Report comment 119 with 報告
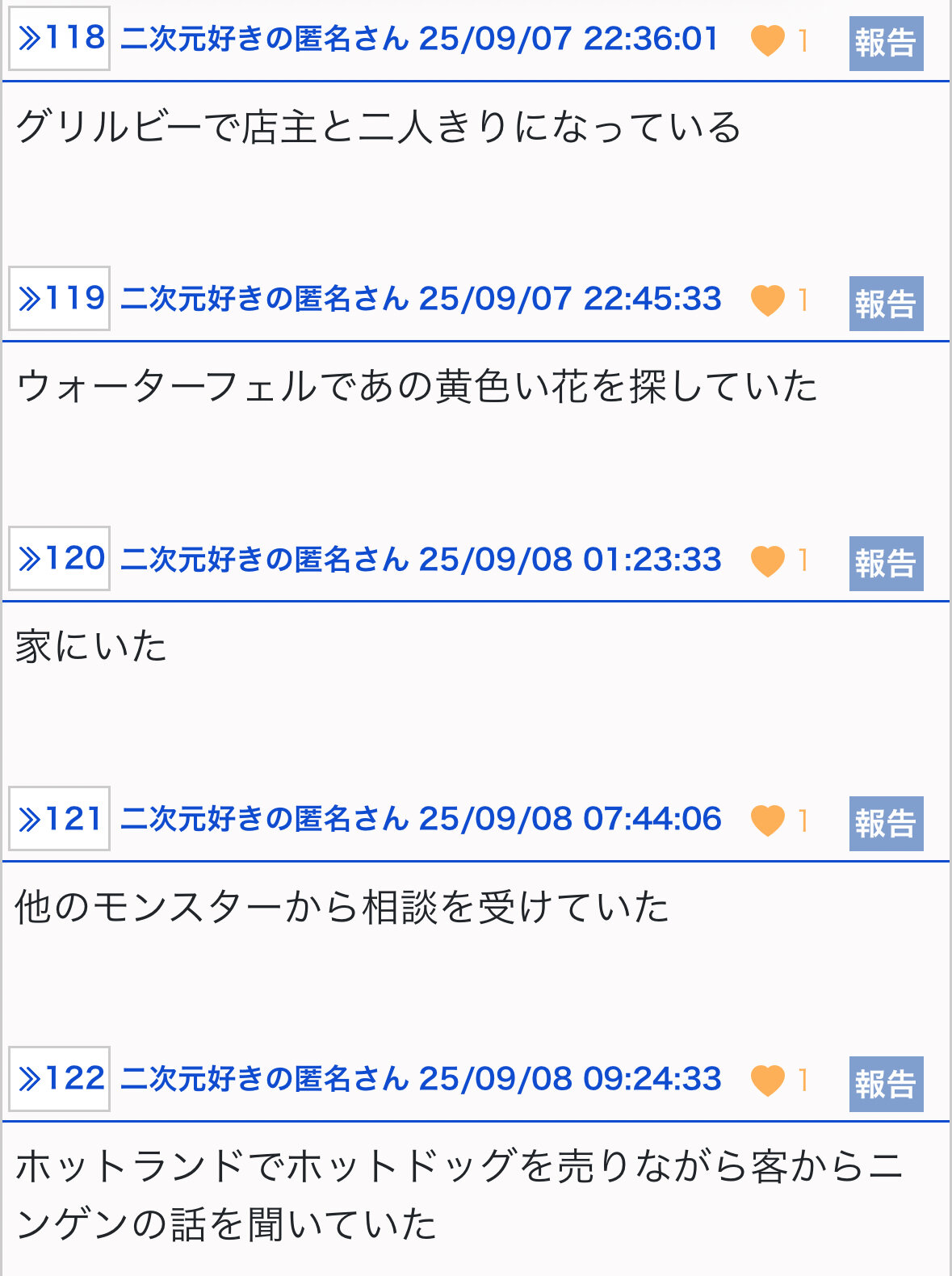Viewport: 952px width, 1276px height. tap(886, 303)
